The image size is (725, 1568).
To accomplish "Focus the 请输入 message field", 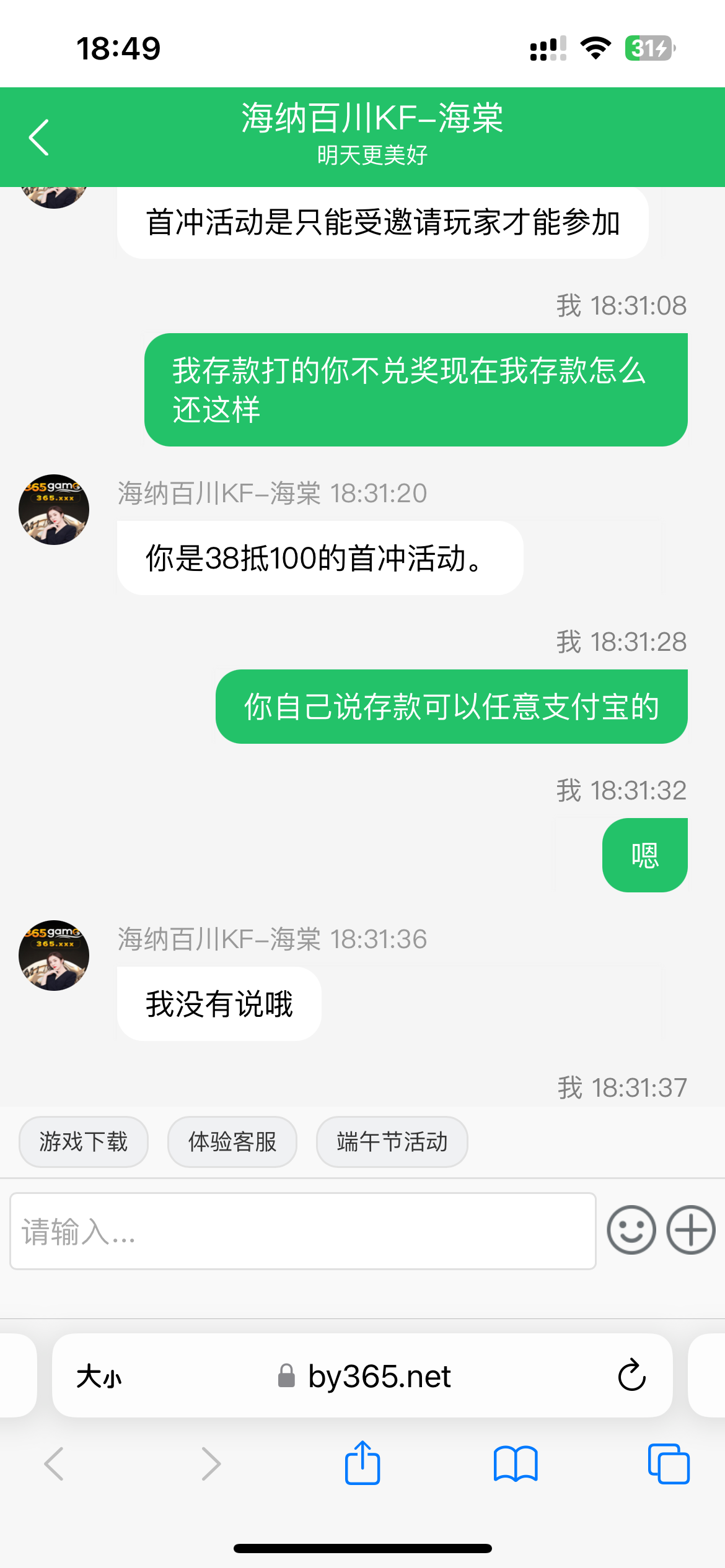I will tap(302, 1231).
